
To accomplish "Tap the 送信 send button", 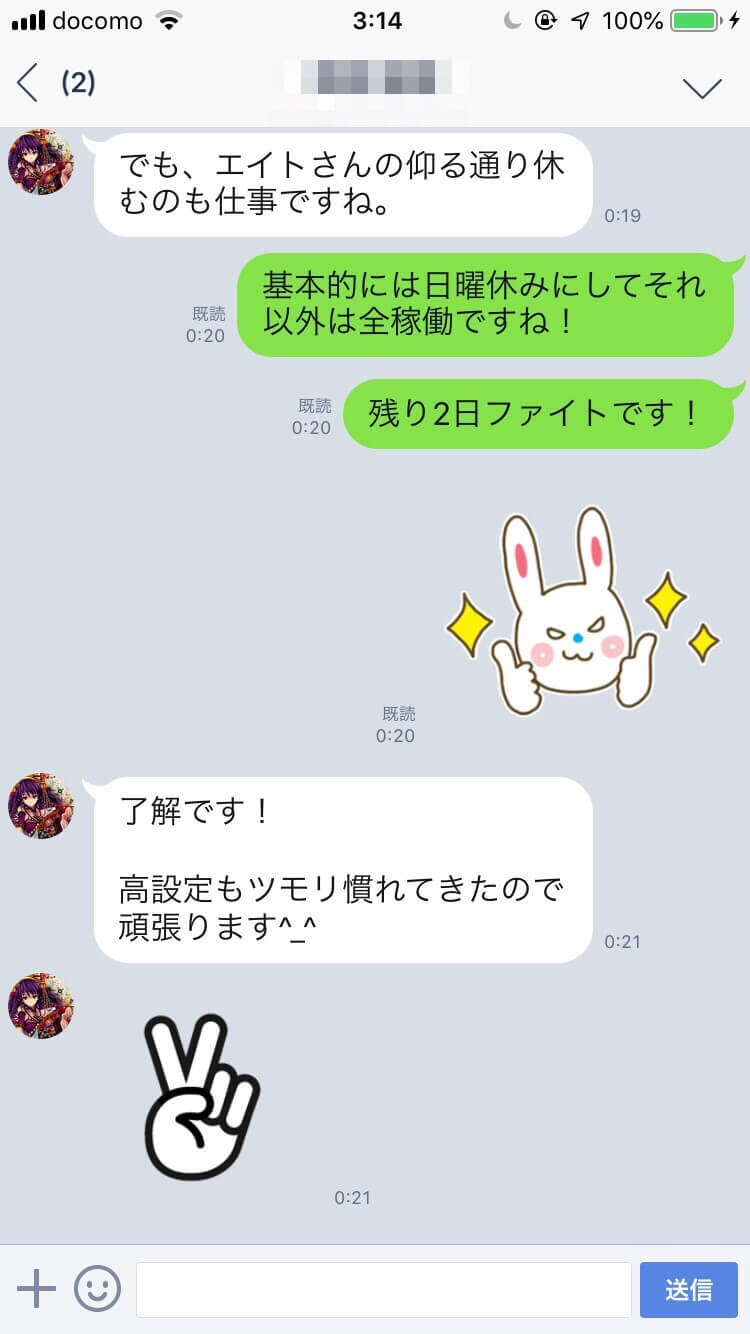I will point(688,1289).
